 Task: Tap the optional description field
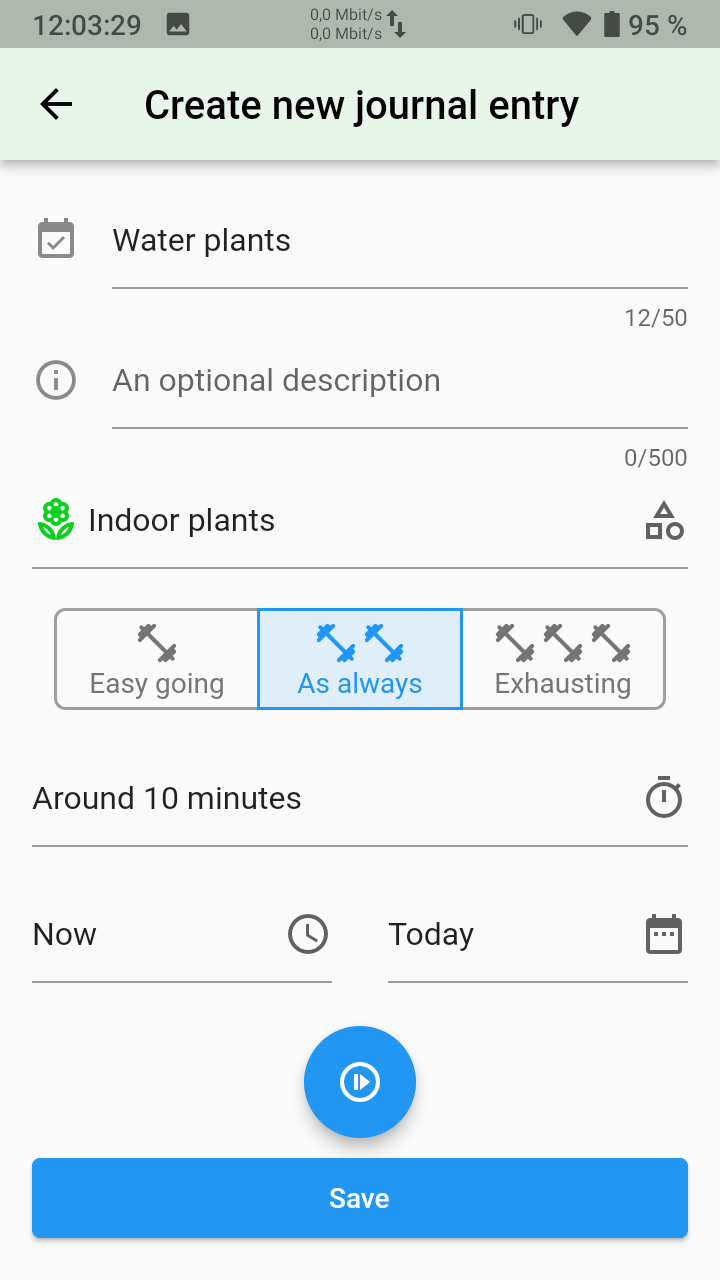[x=398, y=382]
